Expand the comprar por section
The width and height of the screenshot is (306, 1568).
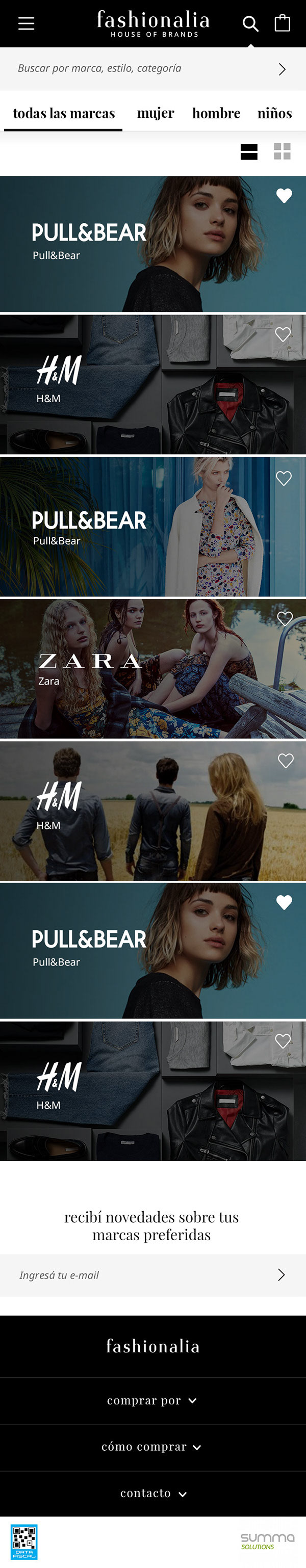coord(152,1401)
